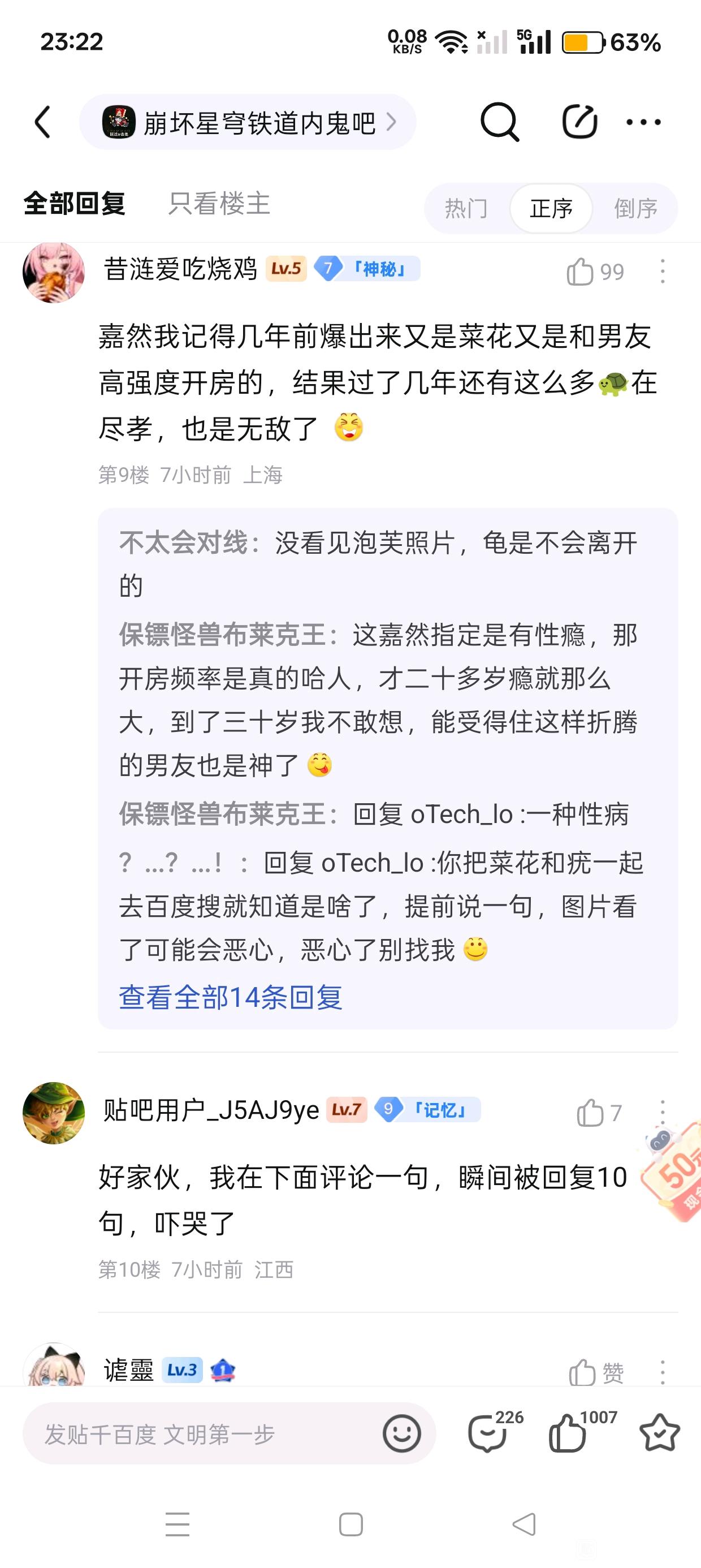Image resolution: width=701 pixels, height=1568 pixels.
Task: Open 贴吧用户_J5AJ9ye's profile avatar
Action: [x=54, y=1113]
